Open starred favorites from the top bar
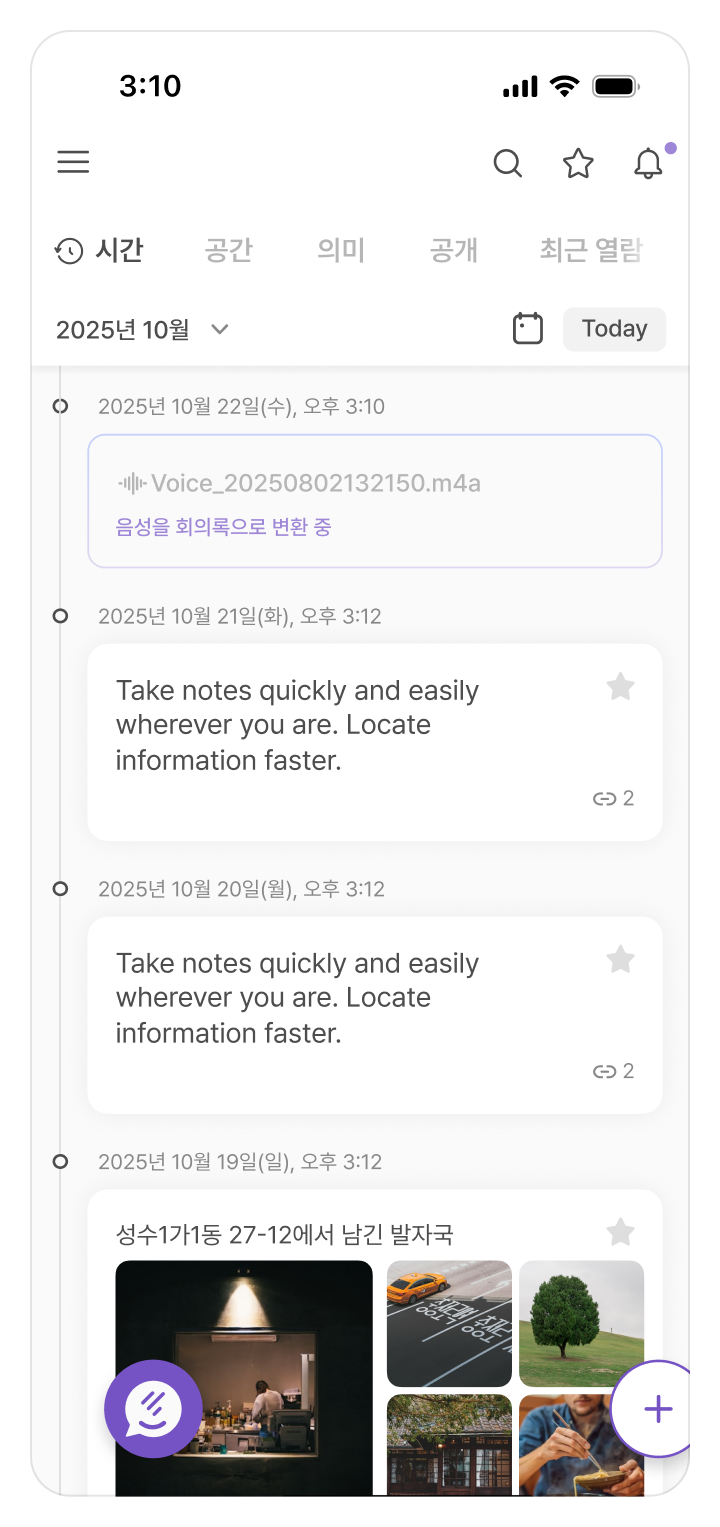The image size is (720, 1527). click(578, 163)
